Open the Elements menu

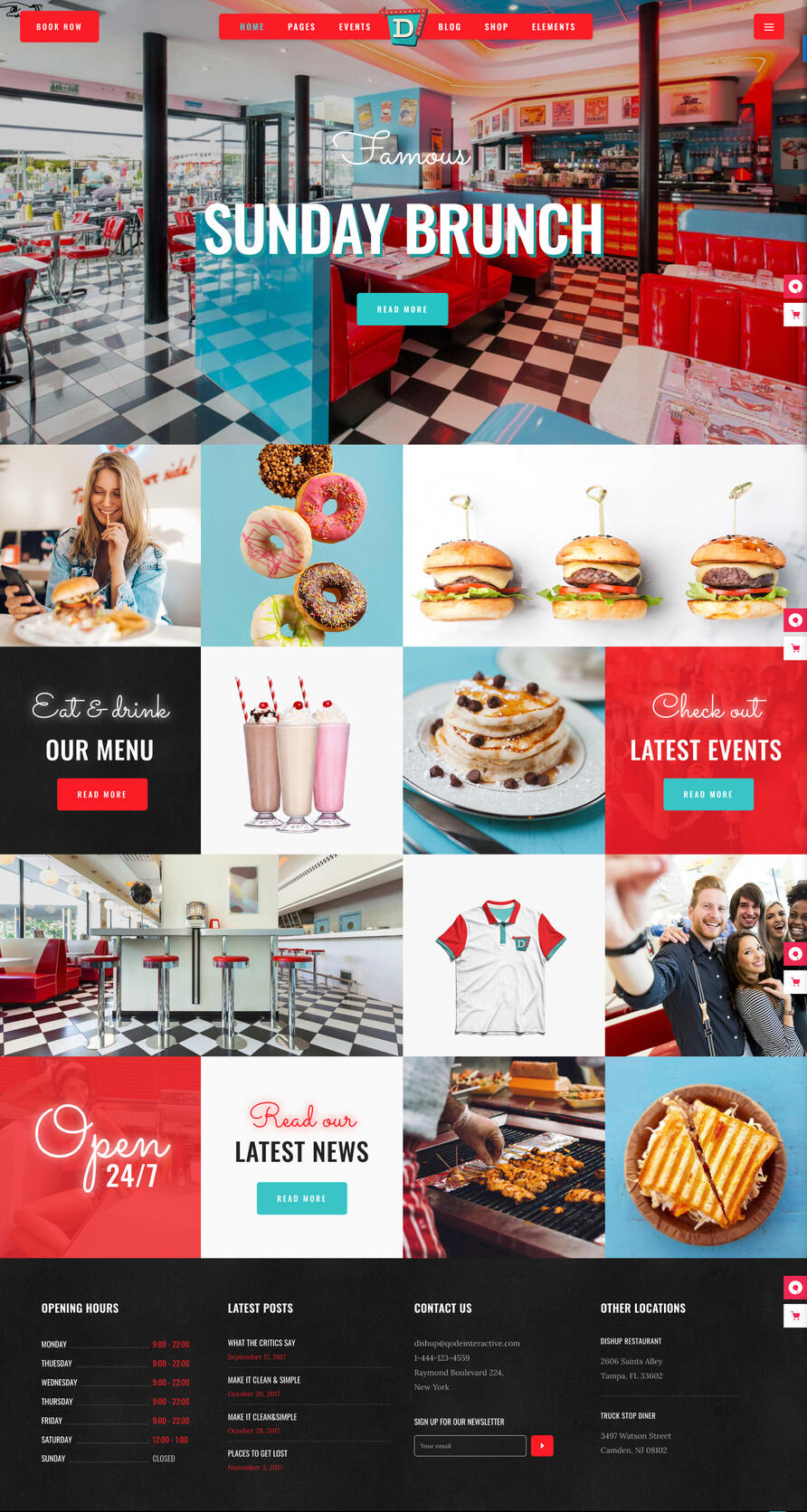point(553,27)
